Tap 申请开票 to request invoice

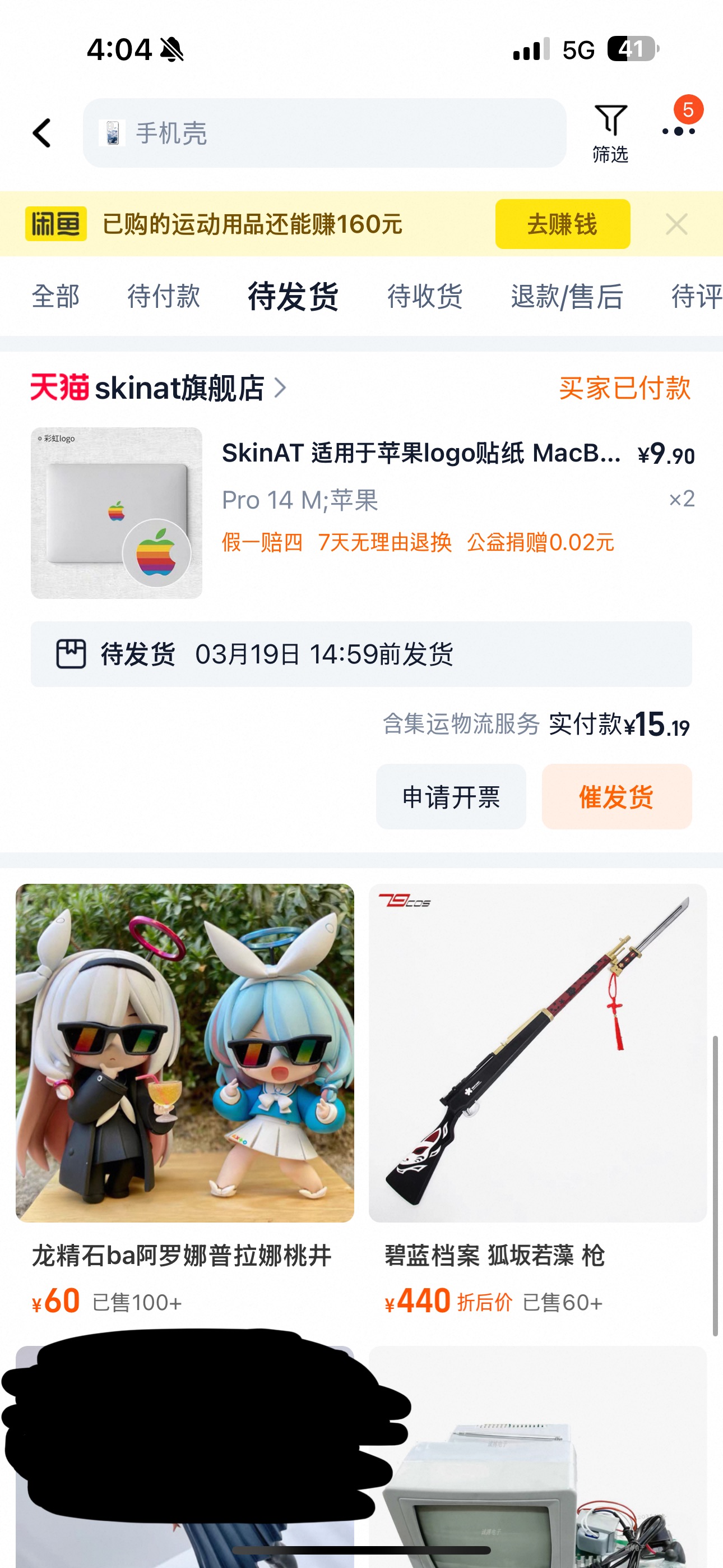click(451, 796)
